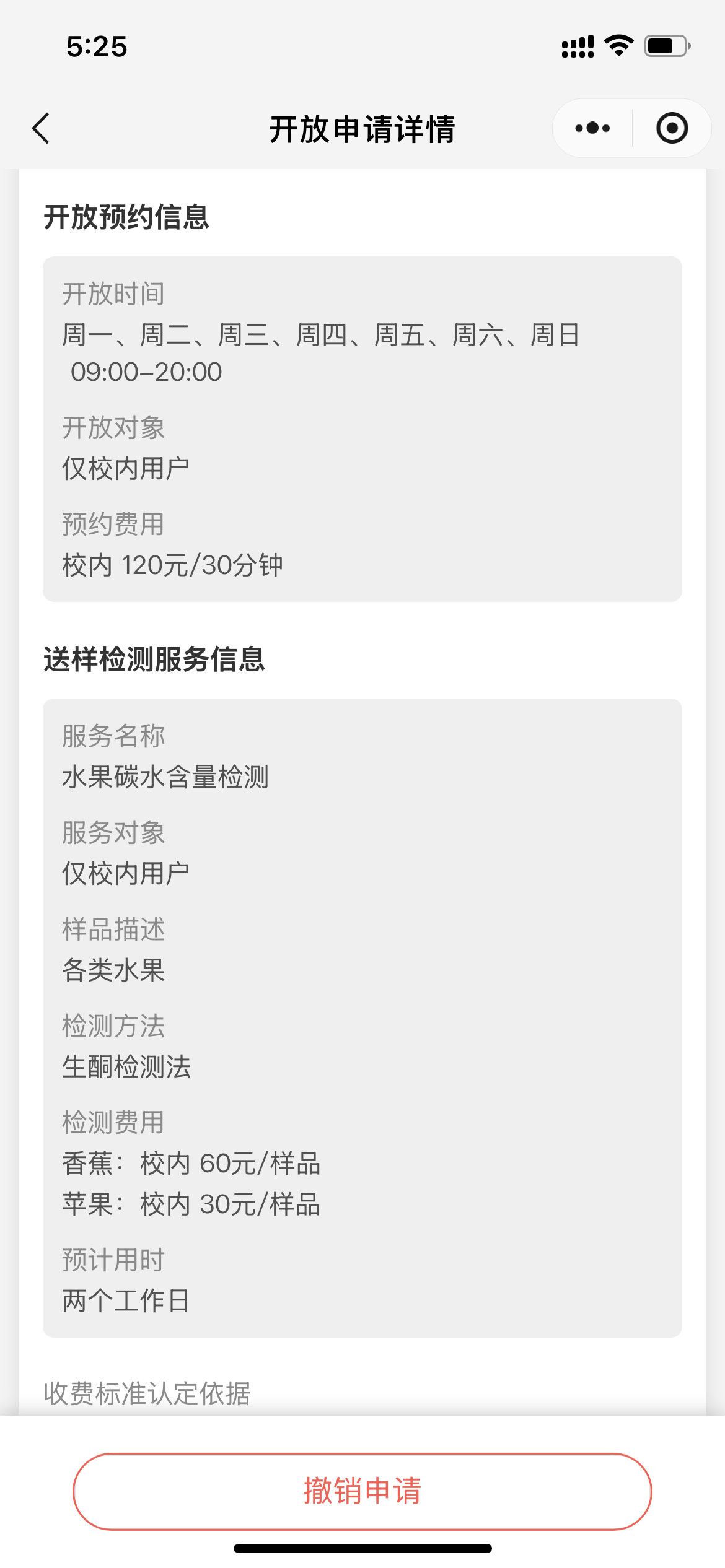The width and height of the screenshot is (725, 1568).
Task: Go back from 开放申请详情 page
Action: pos(41,129)
